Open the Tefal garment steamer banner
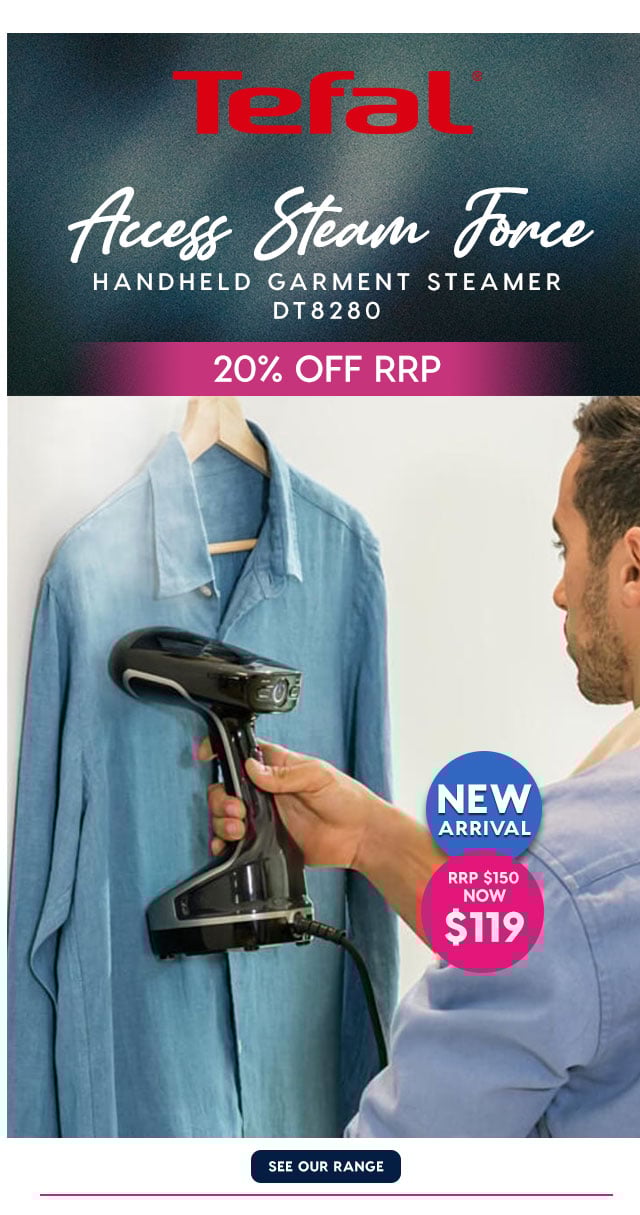The height and width of the screenshot is (1215, 640). 322,600
